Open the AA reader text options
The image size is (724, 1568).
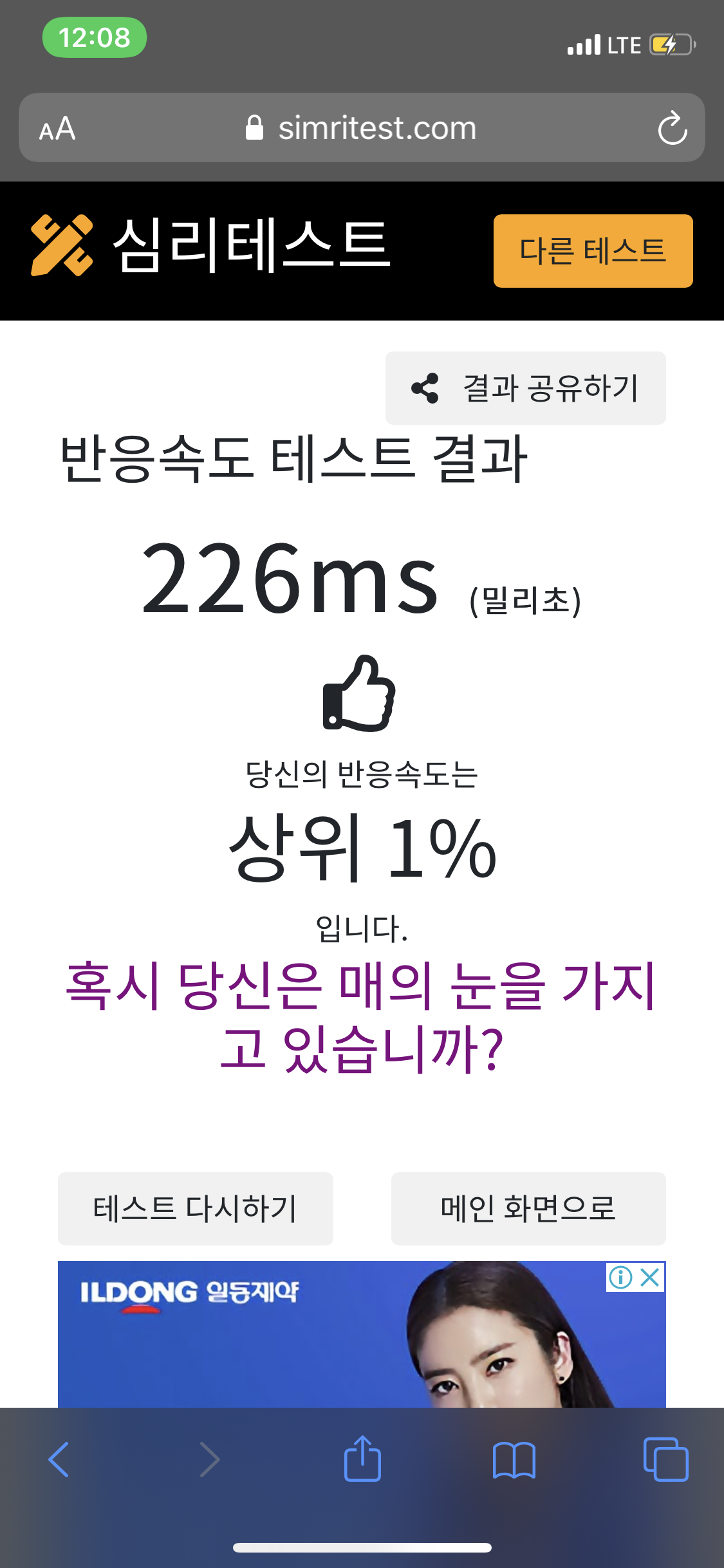[57, 129]
